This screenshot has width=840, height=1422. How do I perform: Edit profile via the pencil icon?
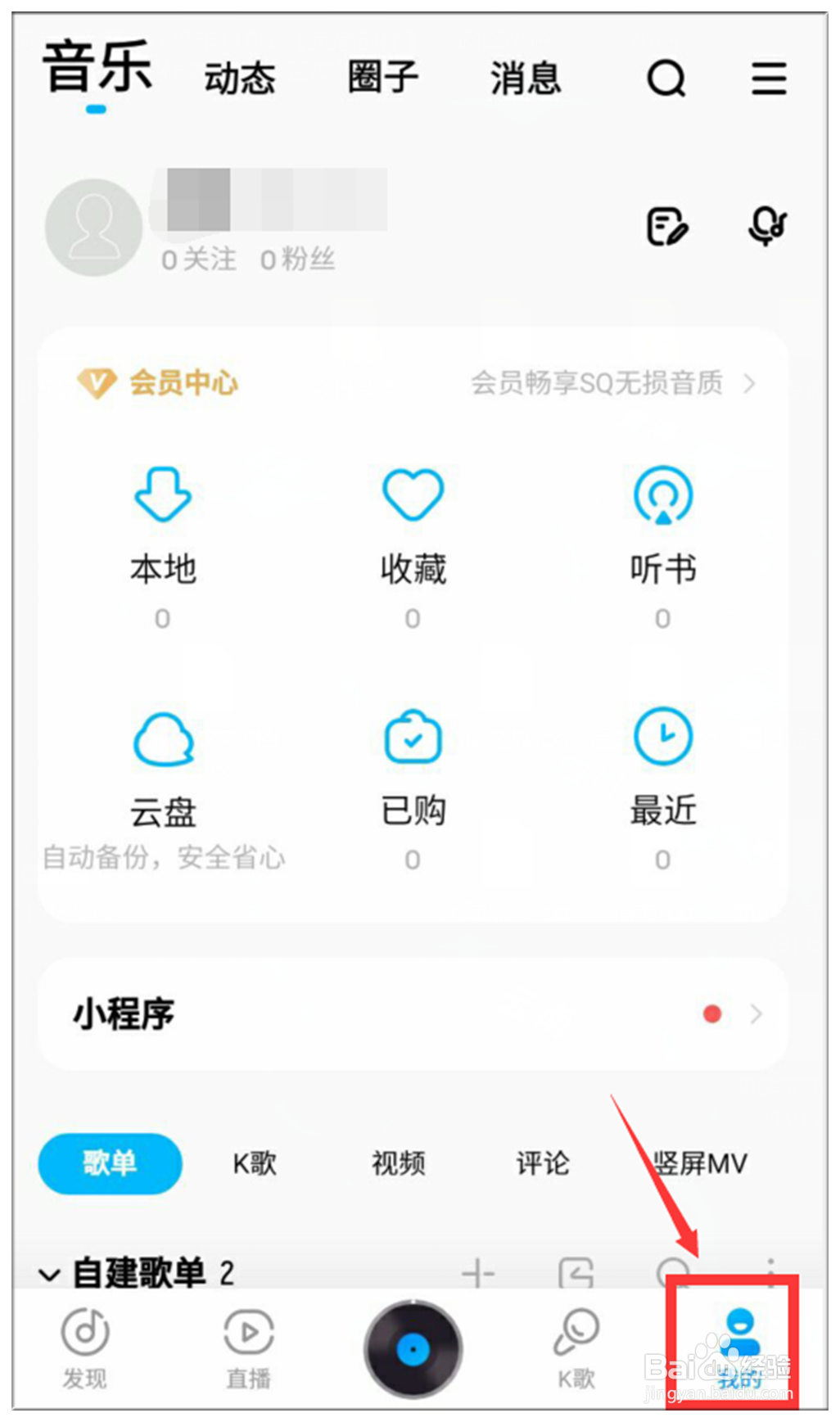(666, 228)
